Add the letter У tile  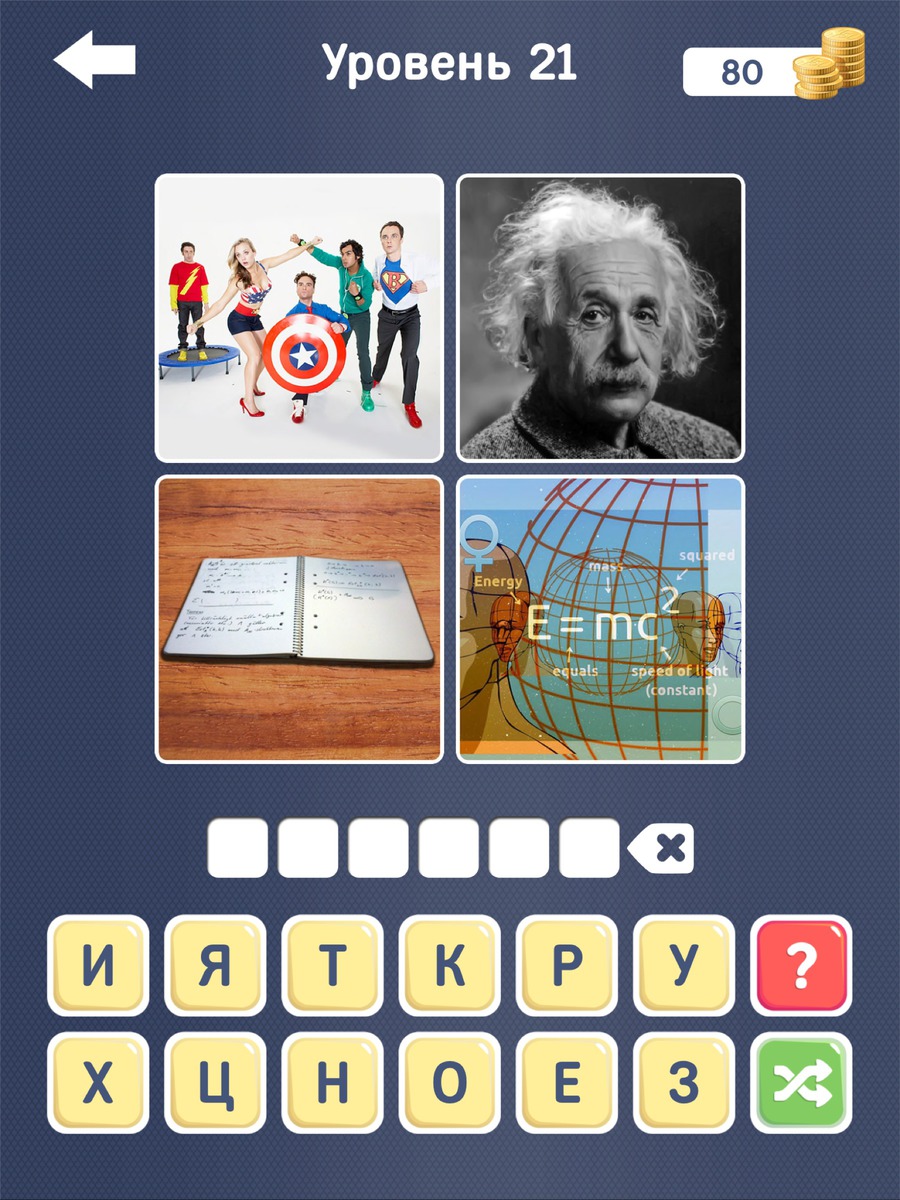pyautogui.click(x=684, y=965)
